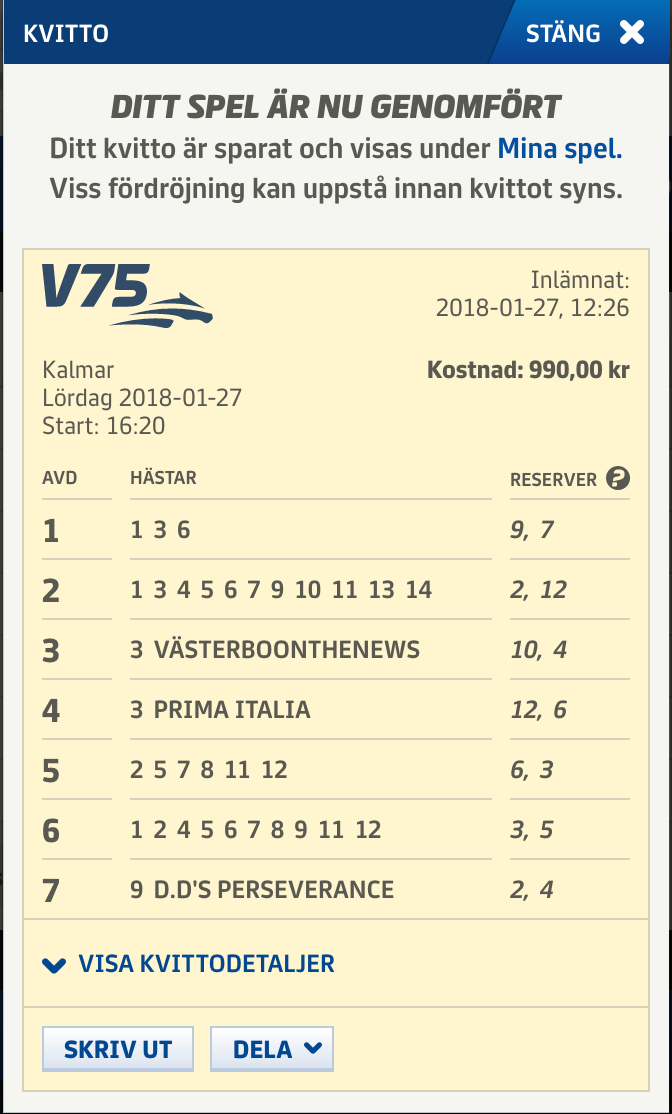Open the Dela share dropdown
672x1114 pixels.
(272, 1050)
